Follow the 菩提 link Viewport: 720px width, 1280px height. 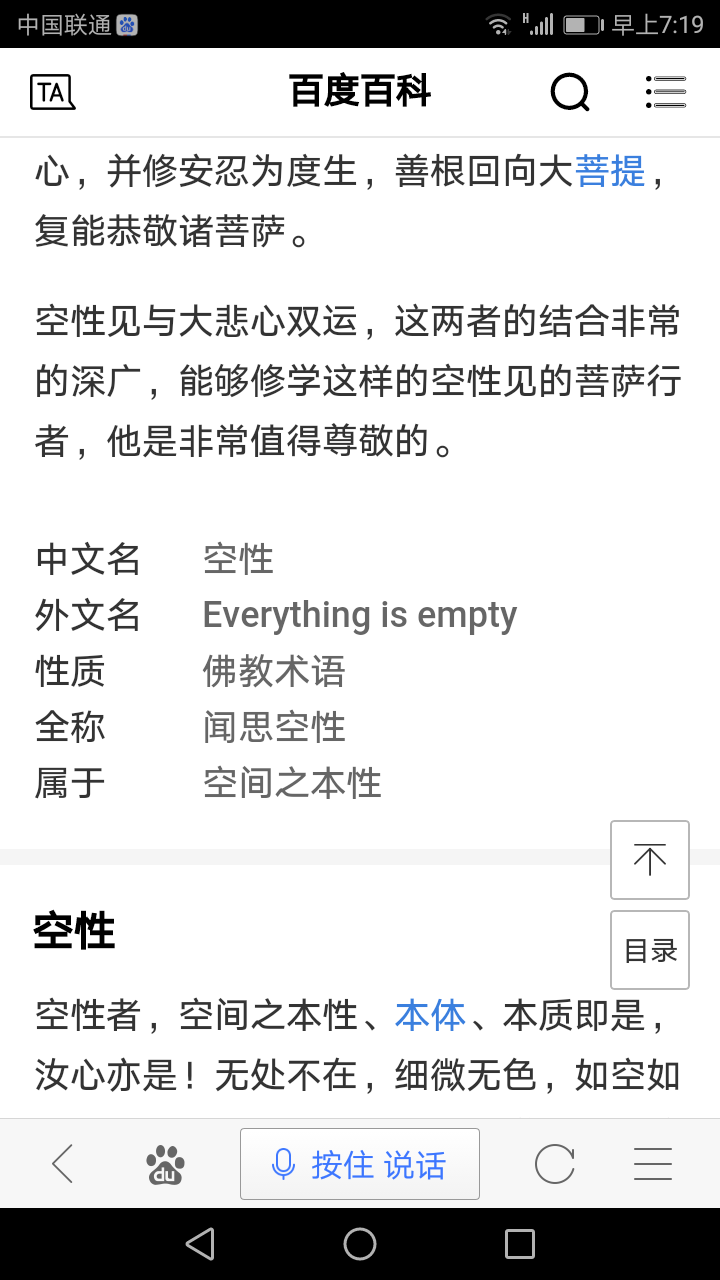[x=610, y=171]
